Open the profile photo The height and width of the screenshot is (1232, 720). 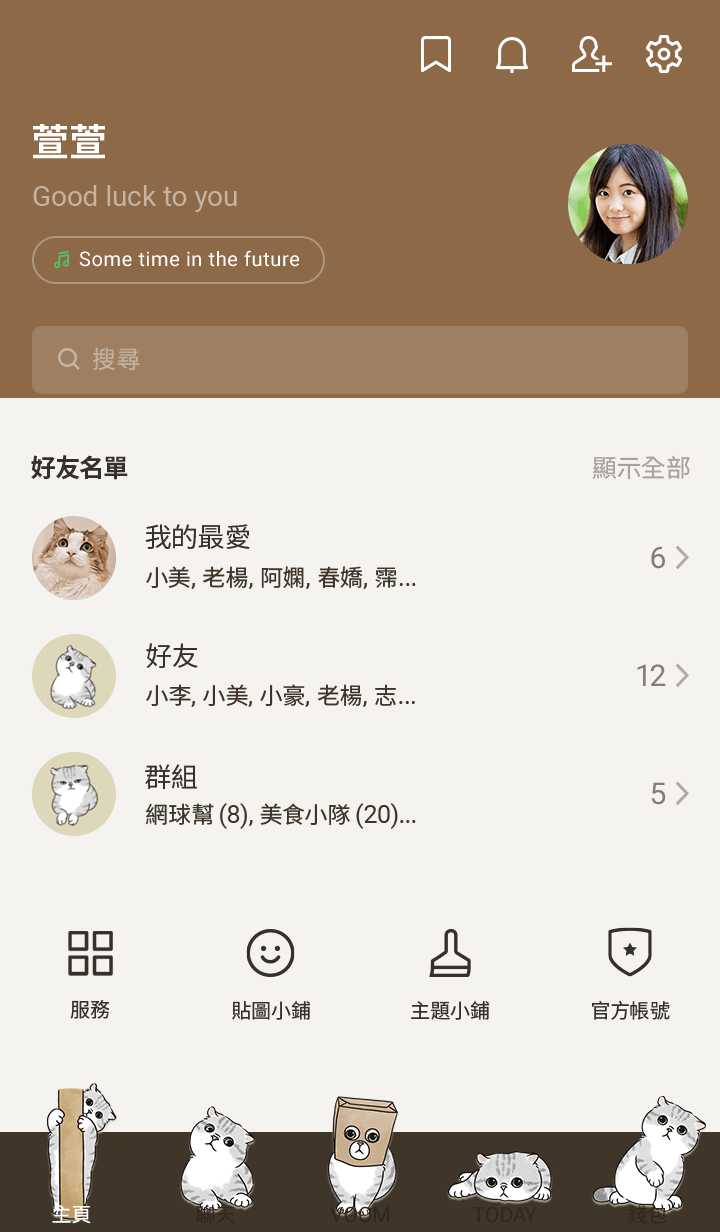628,204
